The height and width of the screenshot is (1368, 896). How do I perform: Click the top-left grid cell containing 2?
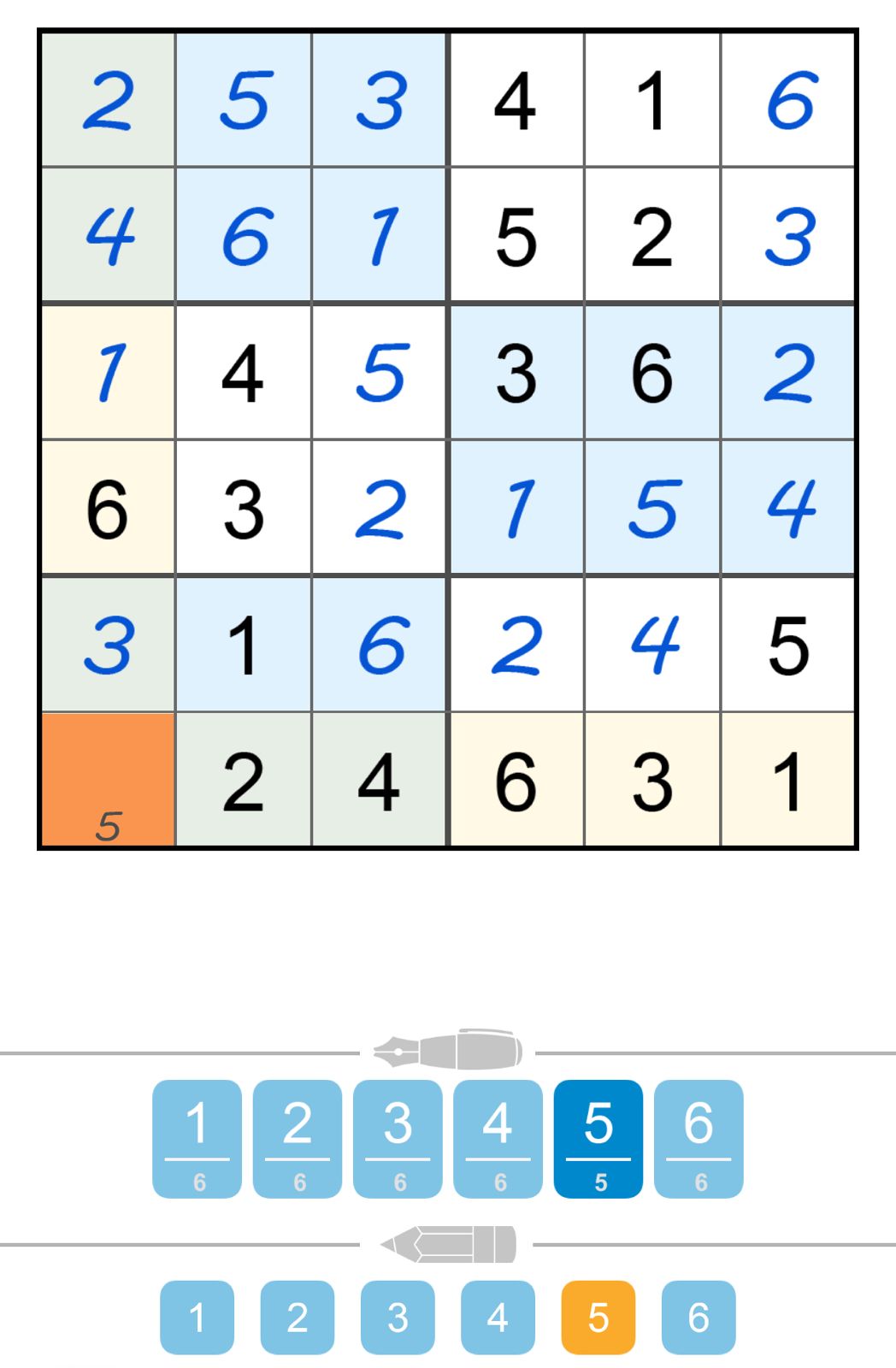(107, 99)
